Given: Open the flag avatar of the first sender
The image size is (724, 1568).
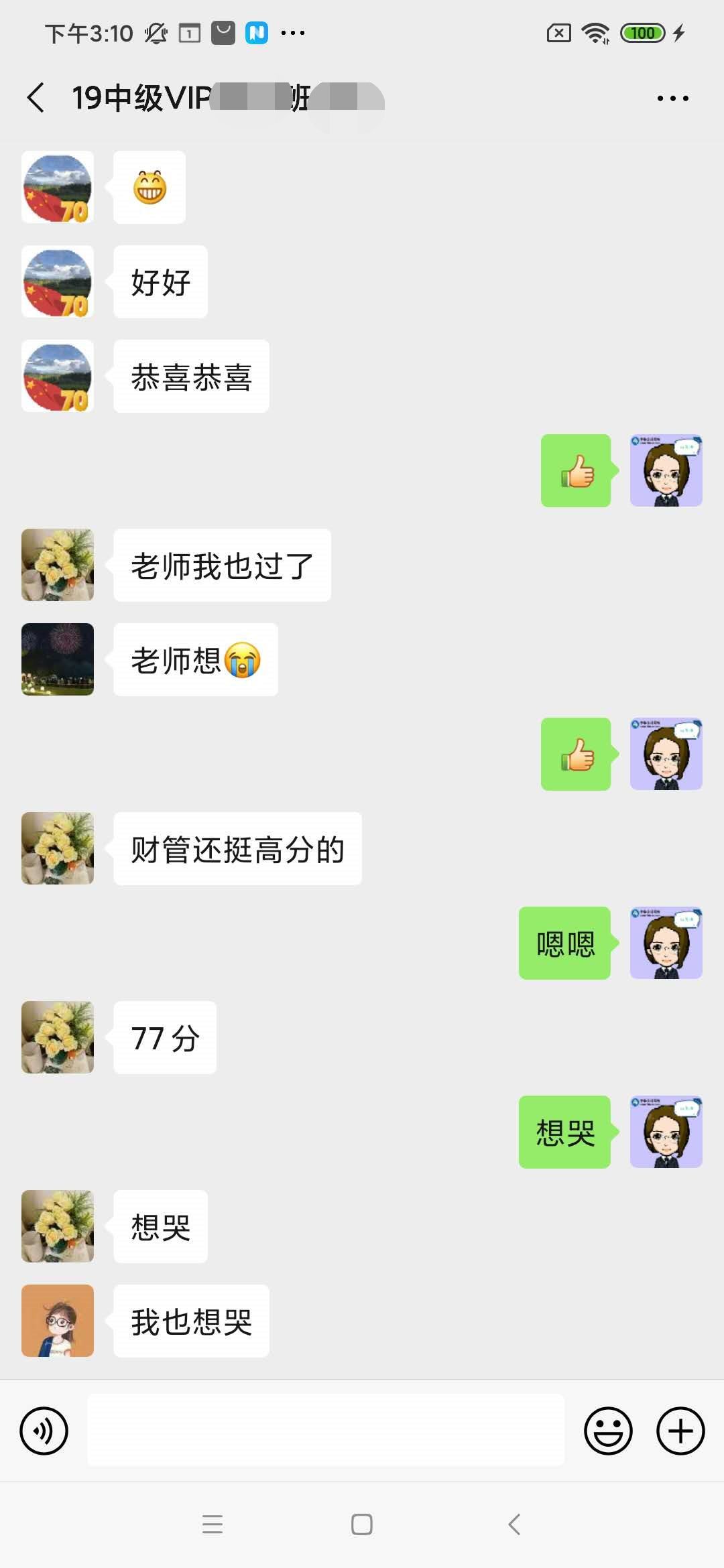Looking at the screenshot, I should click(57, 188).
